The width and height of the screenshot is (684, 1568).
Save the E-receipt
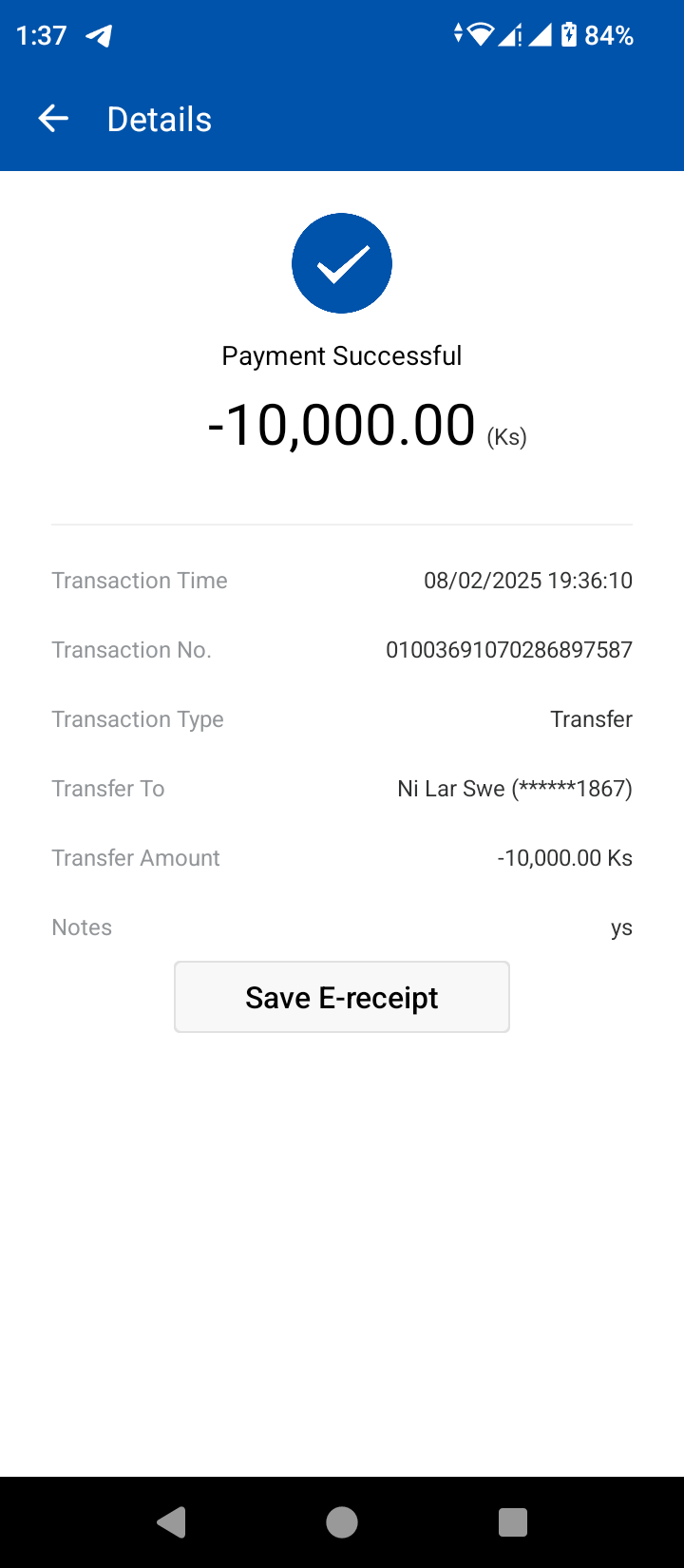click(342, 997)
